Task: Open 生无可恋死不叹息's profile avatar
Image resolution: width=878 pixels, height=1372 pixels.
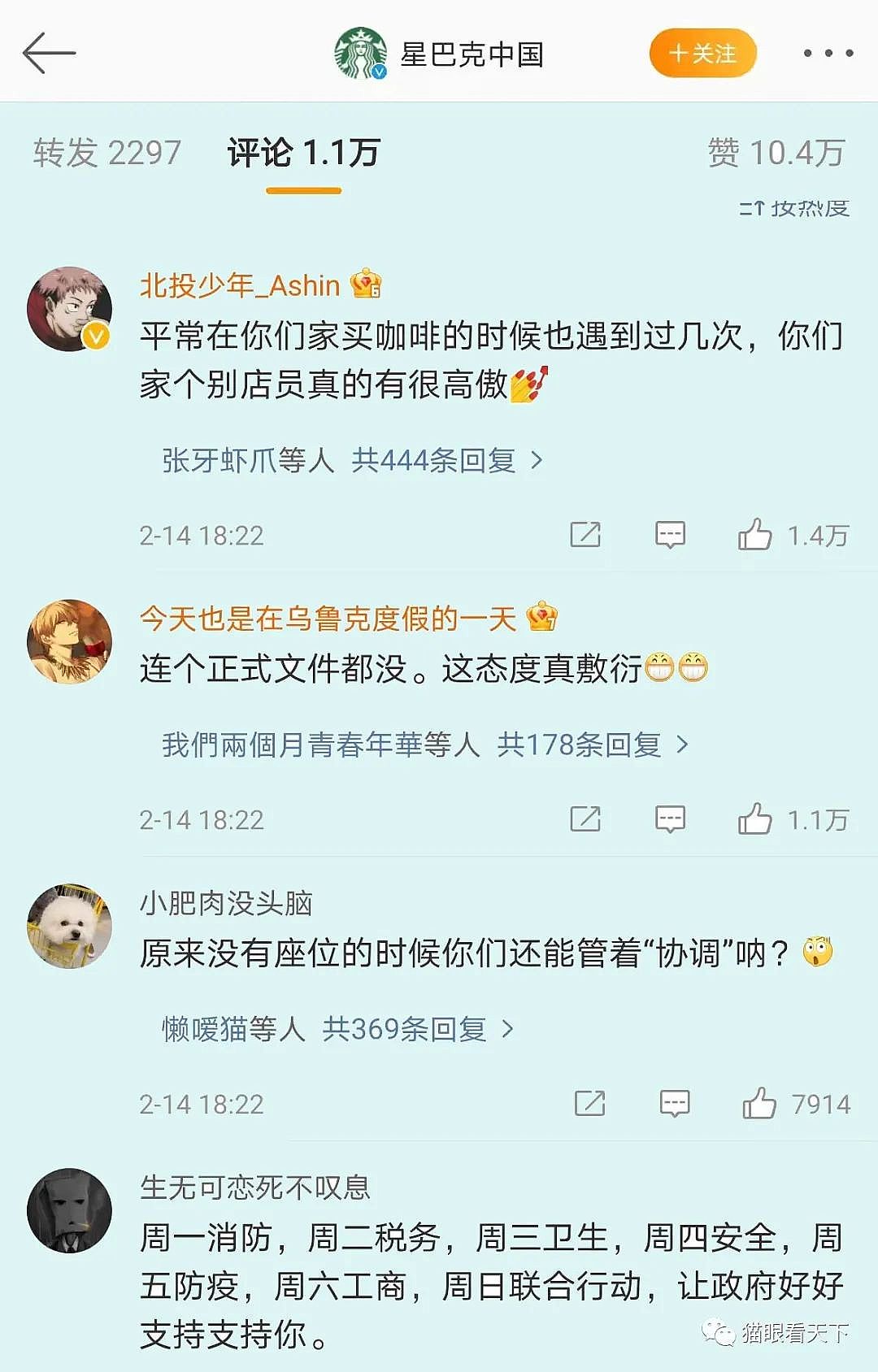Action: point(70,1211)
